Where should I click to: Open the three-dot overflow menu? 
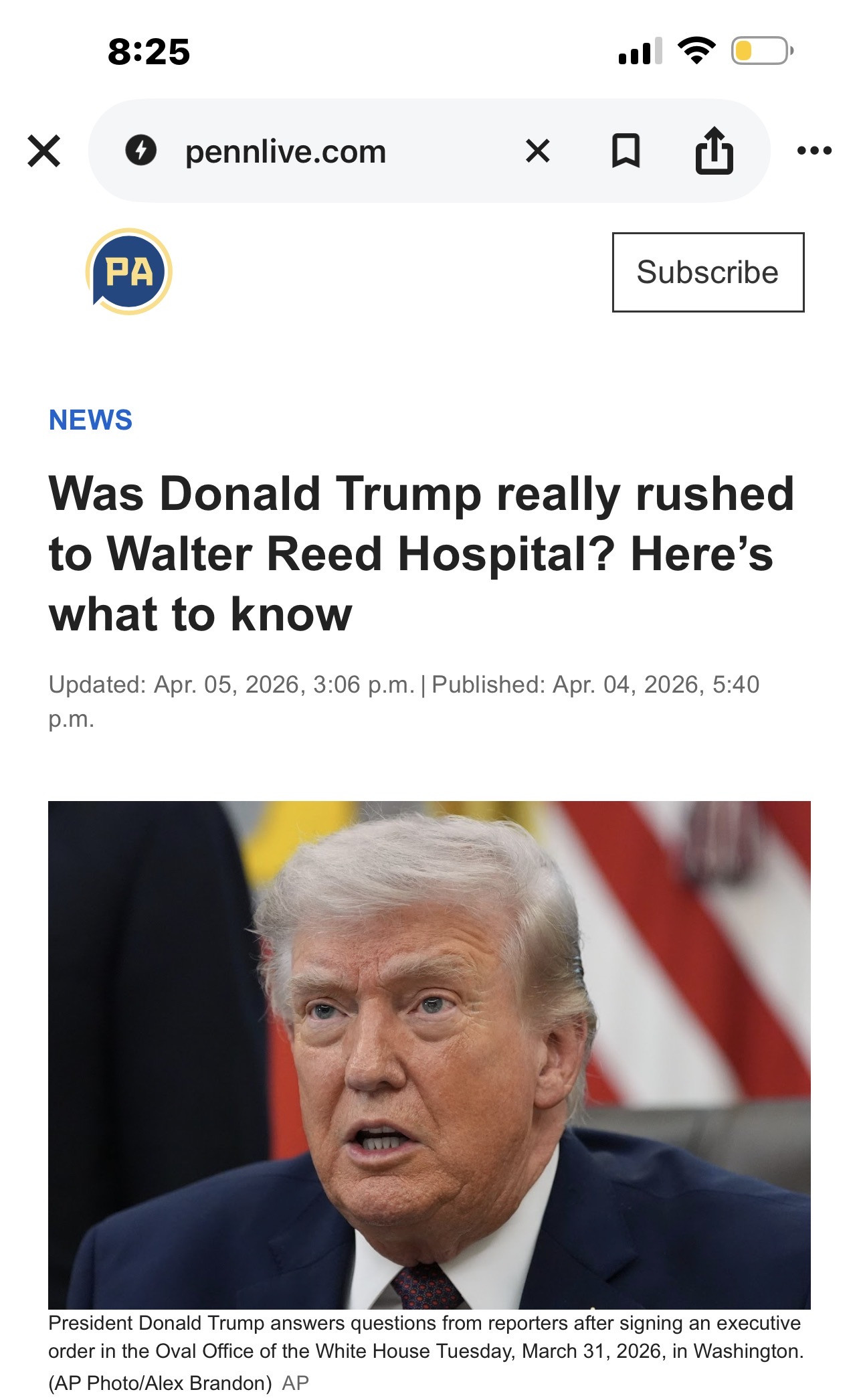pyautogui.click(x=814, y=151)
